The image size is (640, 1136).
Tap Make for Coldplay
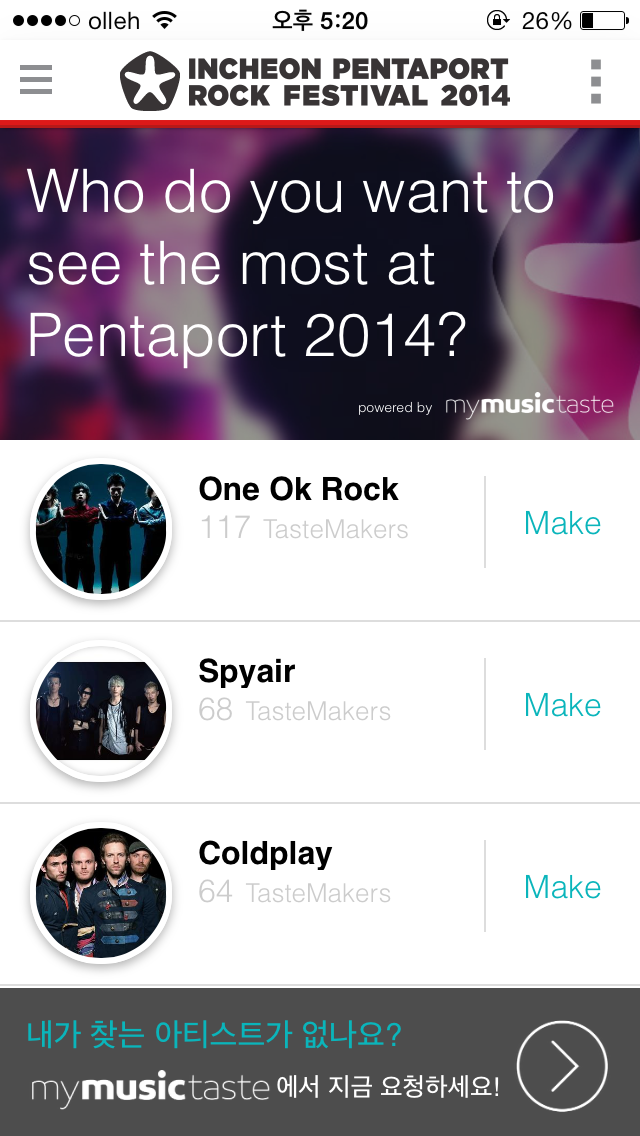[x=562, y=887]
